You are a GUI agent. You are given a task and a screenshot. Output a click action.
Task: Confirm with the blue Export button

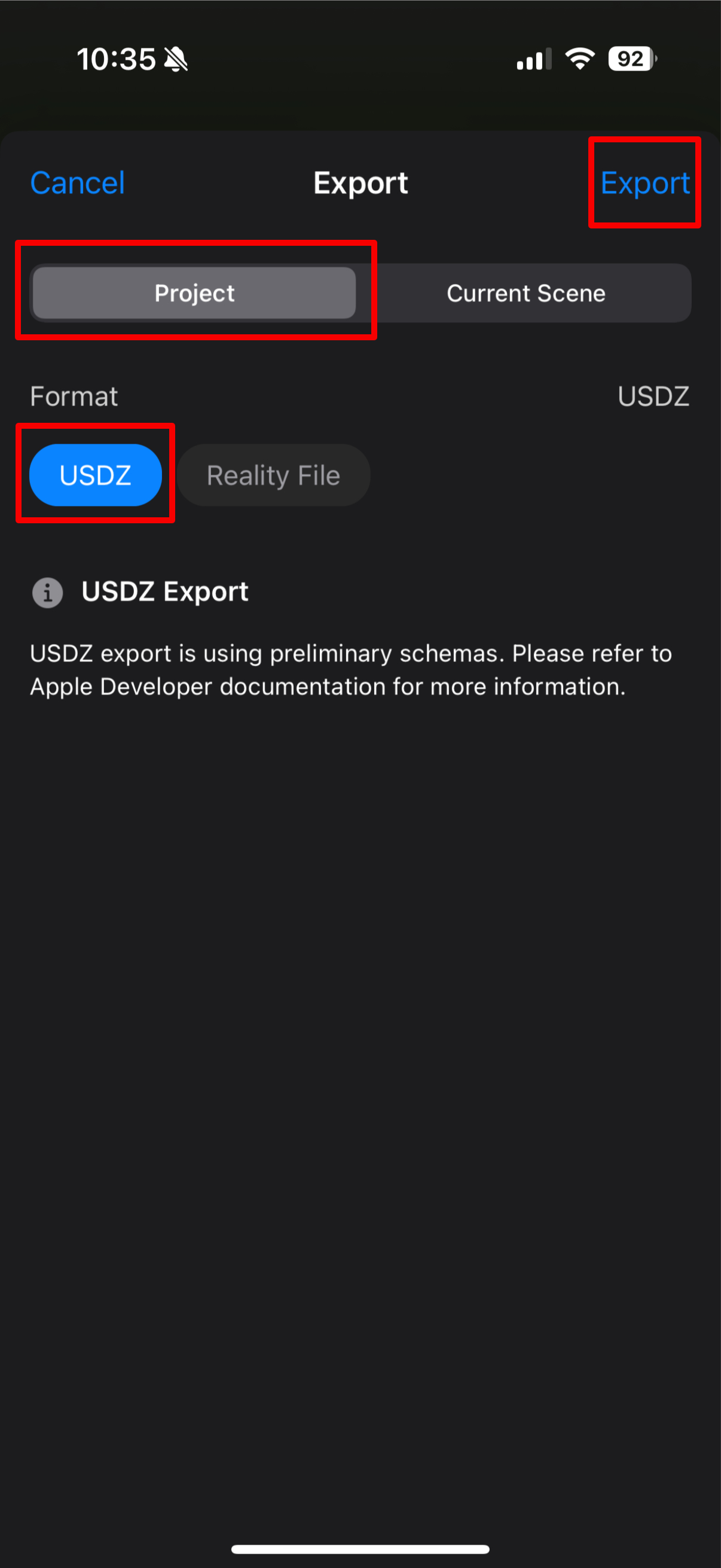coord(644,182)
